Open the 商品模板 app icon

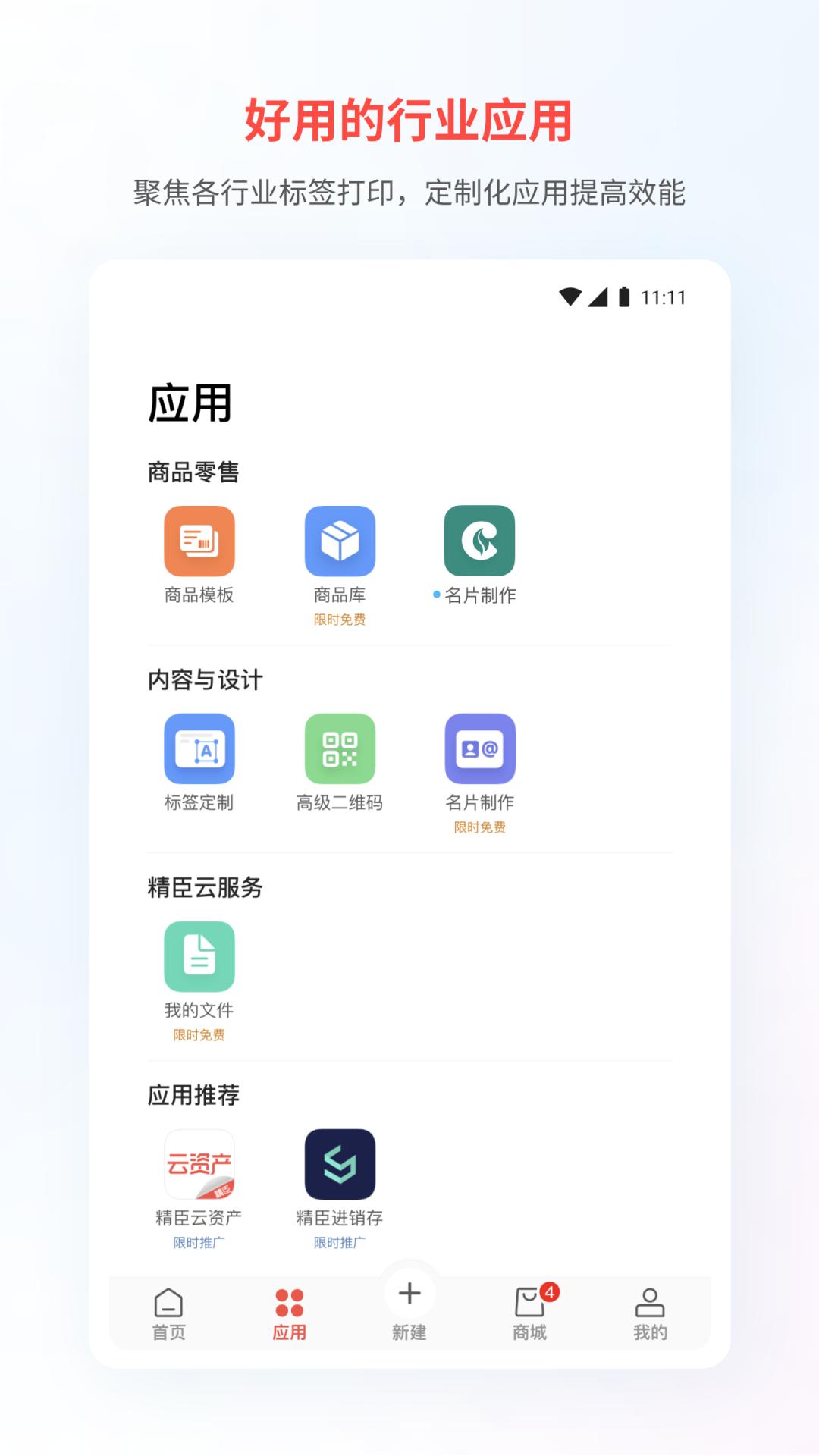[x=199, y=542]
